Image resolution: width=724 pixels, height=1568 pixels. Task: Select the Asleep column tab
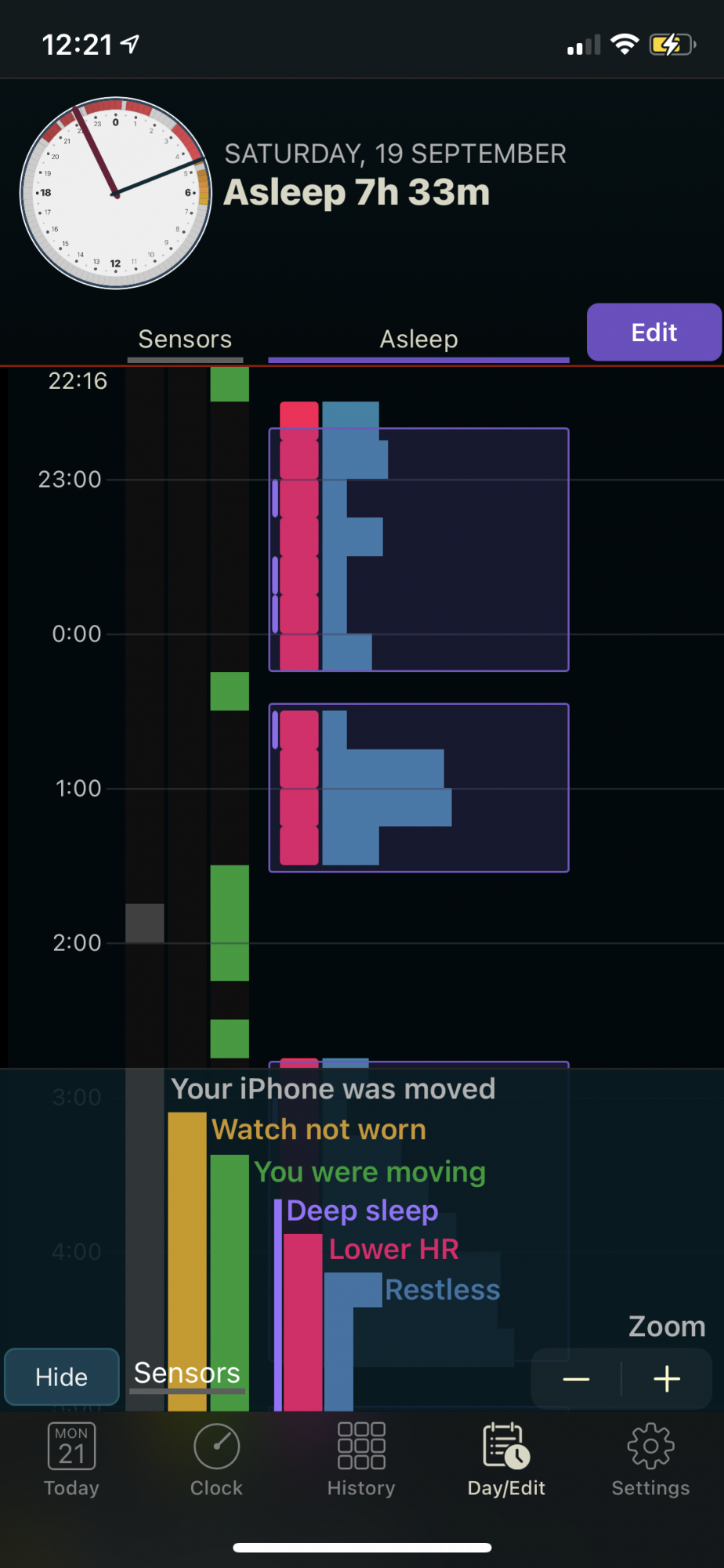[418, 339]
